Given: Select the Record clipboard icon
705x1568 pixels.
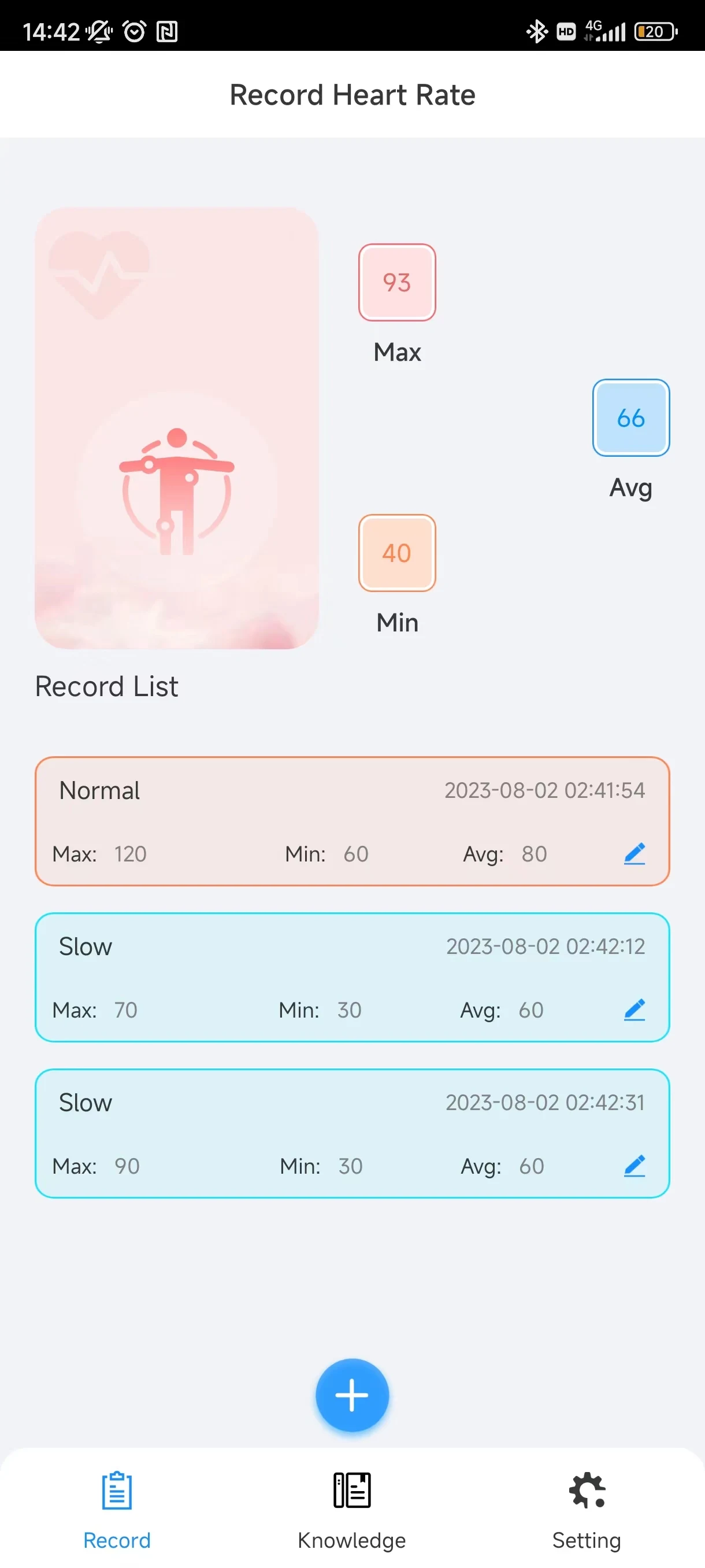Looking at the screenshot, I should (117, 1491).
